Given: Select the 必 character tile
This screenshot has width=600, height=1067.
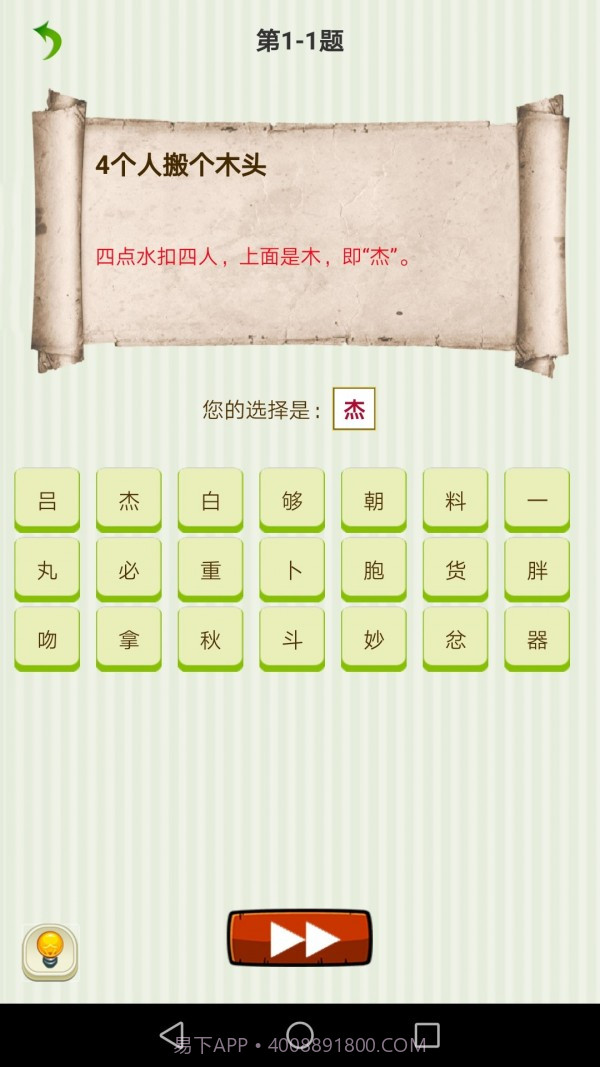Looking at the screenshot, I should point(129,570).
